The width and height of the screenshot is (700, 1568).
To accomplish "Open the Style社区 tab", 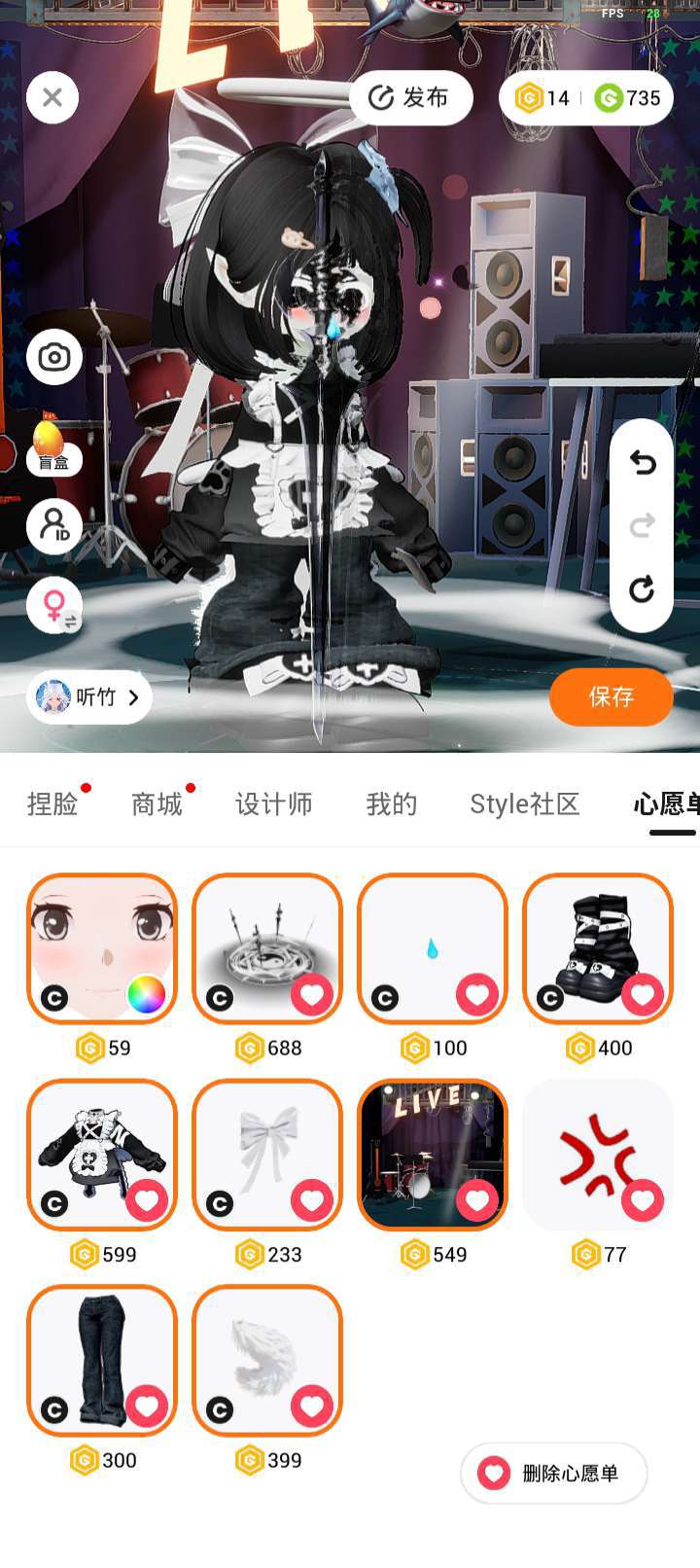I will (524, 804).
